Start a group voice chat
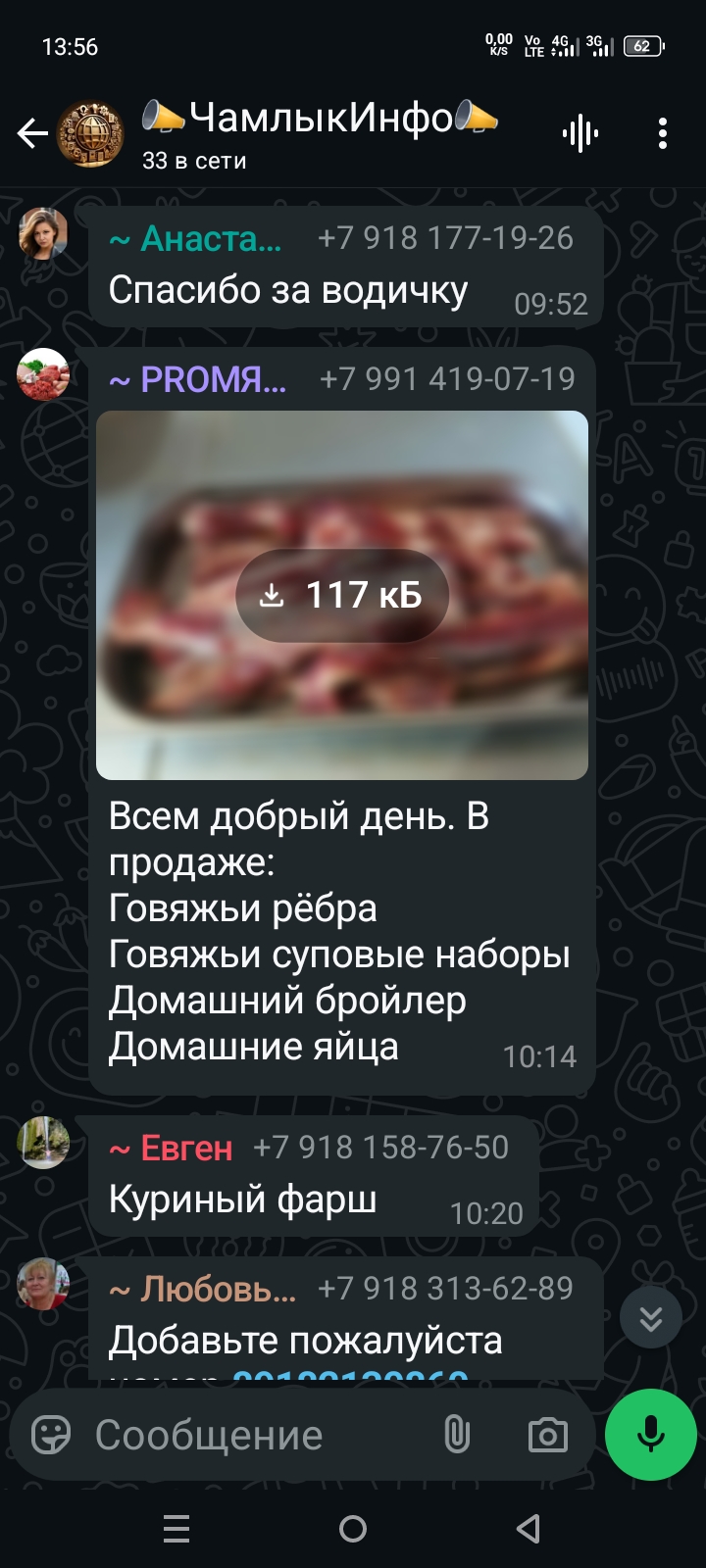The image size is (706, 1568). click(580, 133)
